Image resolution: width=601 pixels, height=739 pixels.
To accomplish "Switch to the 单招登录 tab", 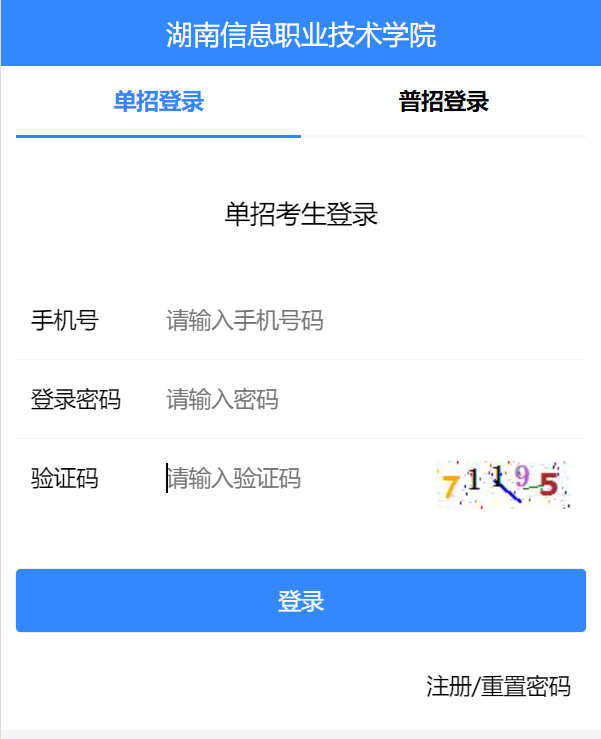I will (158, 102).
